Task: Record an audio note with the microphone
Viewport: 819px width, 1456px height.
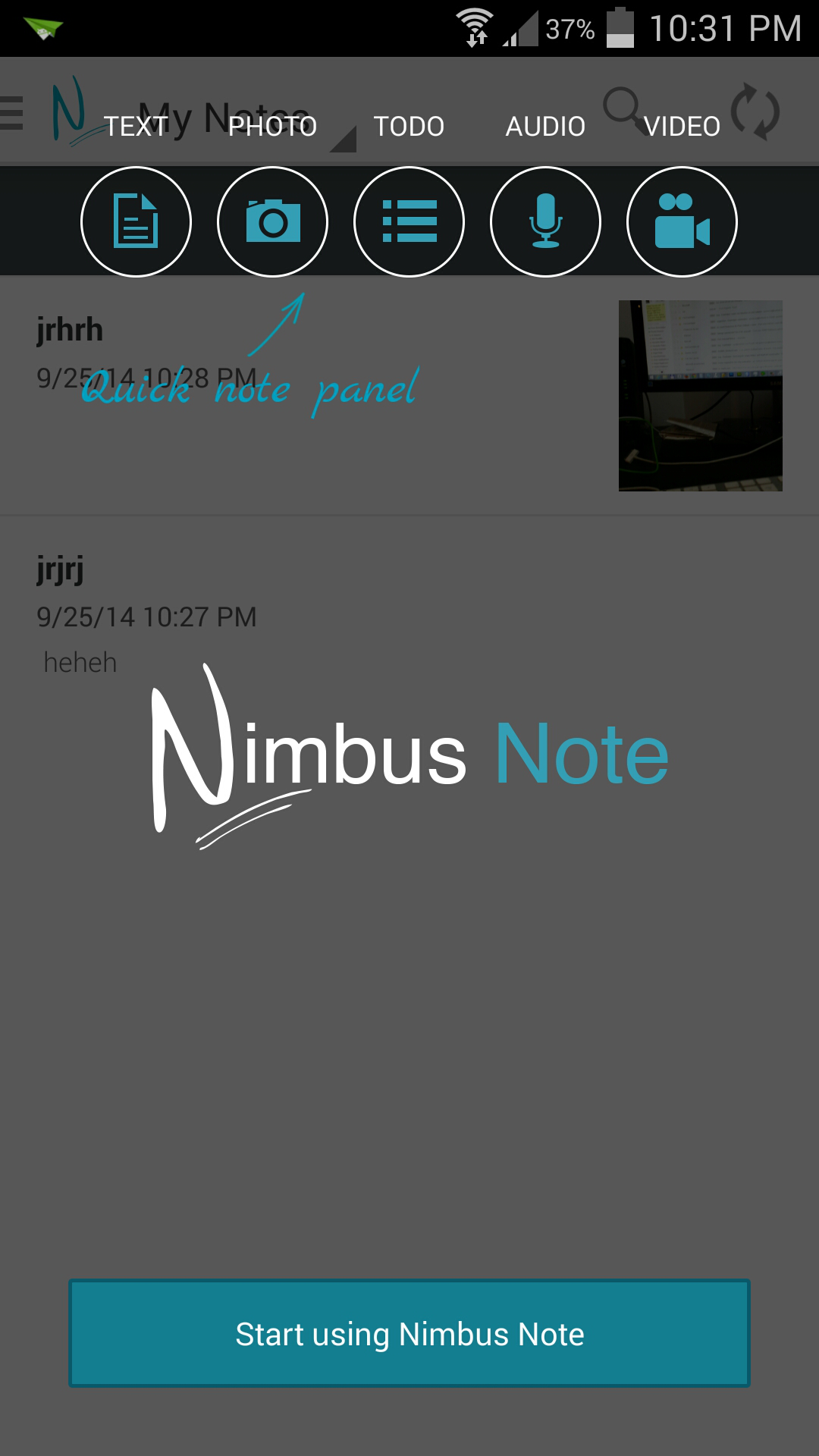Action: tap(545, 221)
